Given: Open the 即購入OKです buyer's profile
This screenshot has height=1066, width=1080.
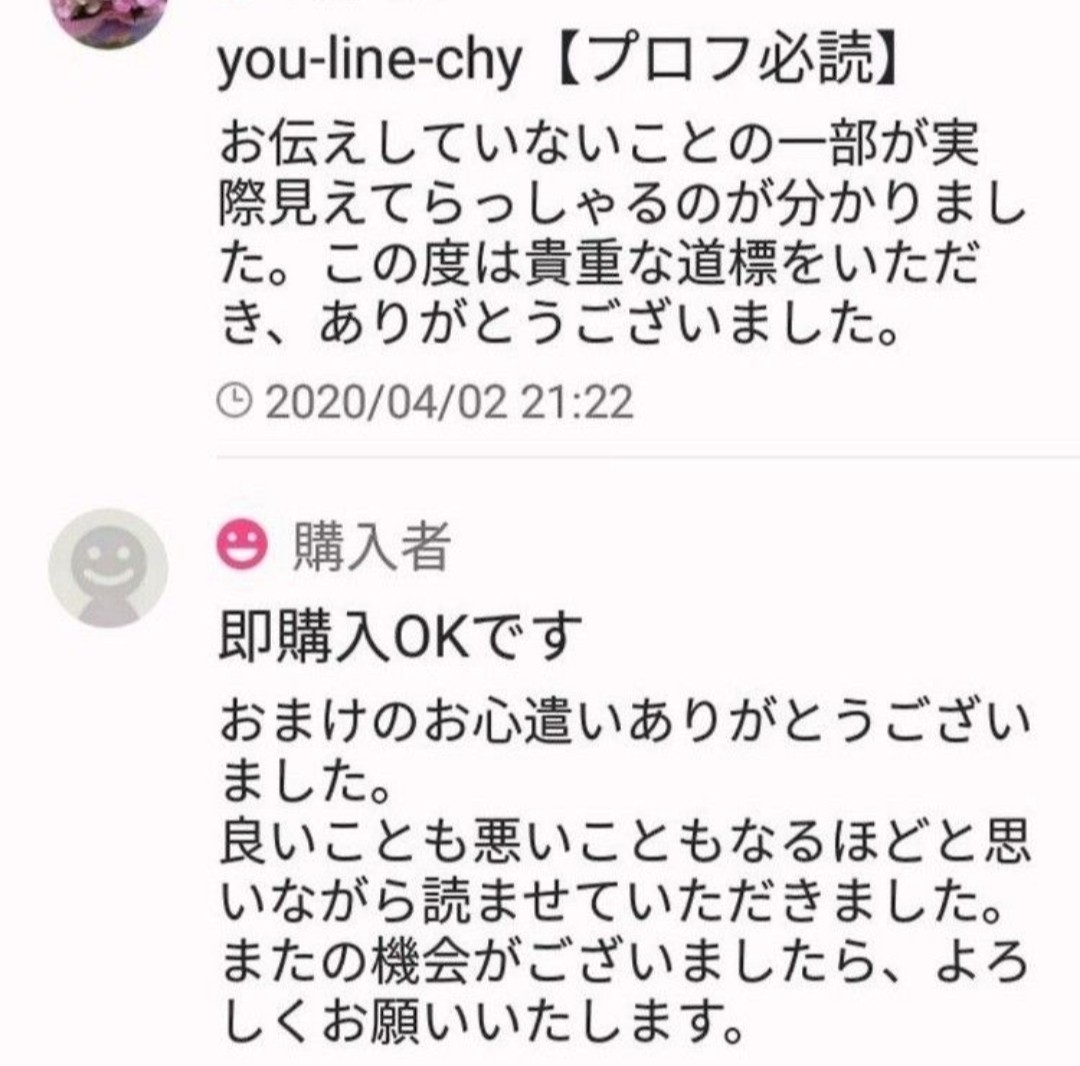Looking at the screenshot, I should (108, 567).
